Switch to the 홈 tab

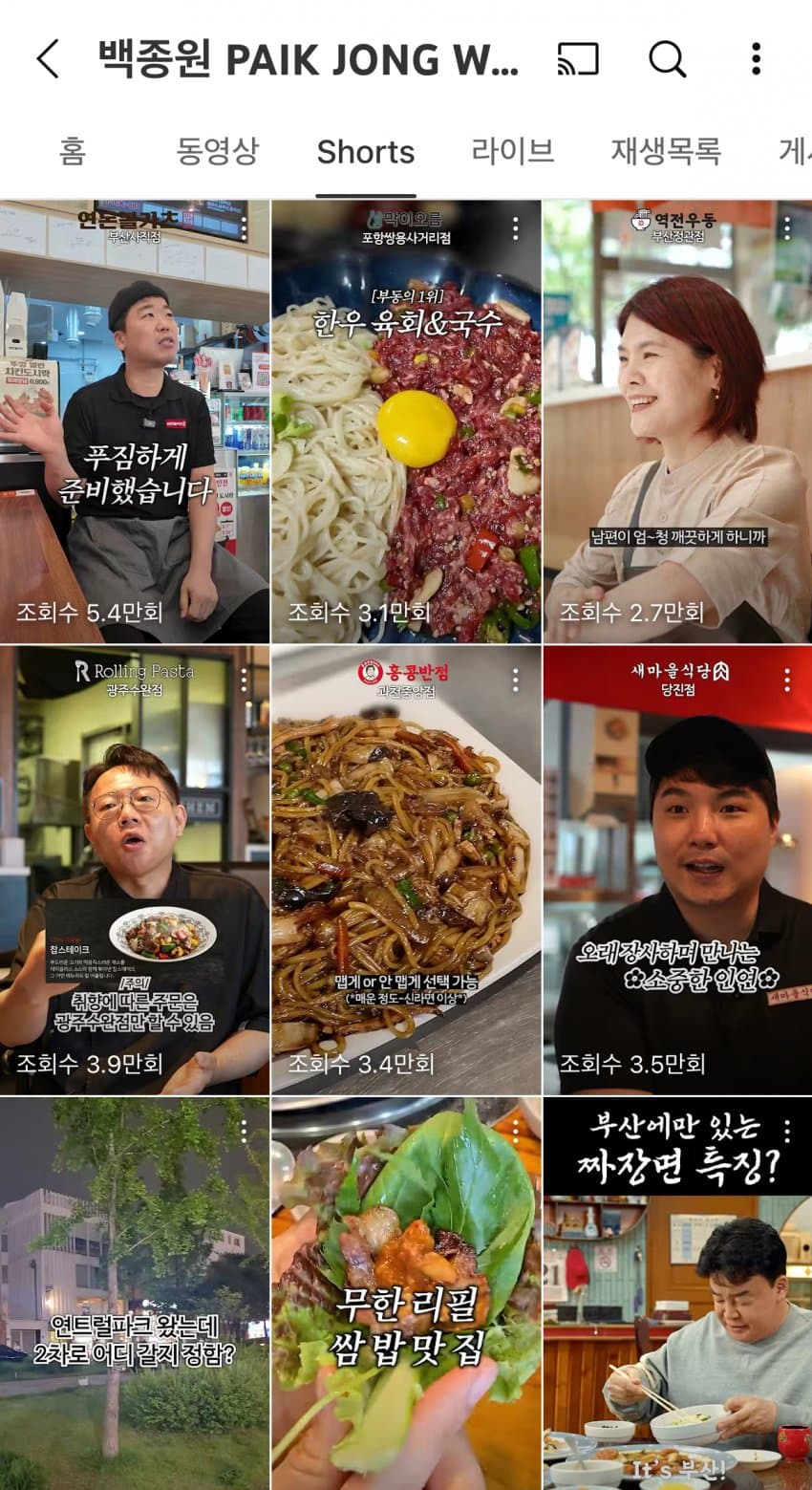73,151
